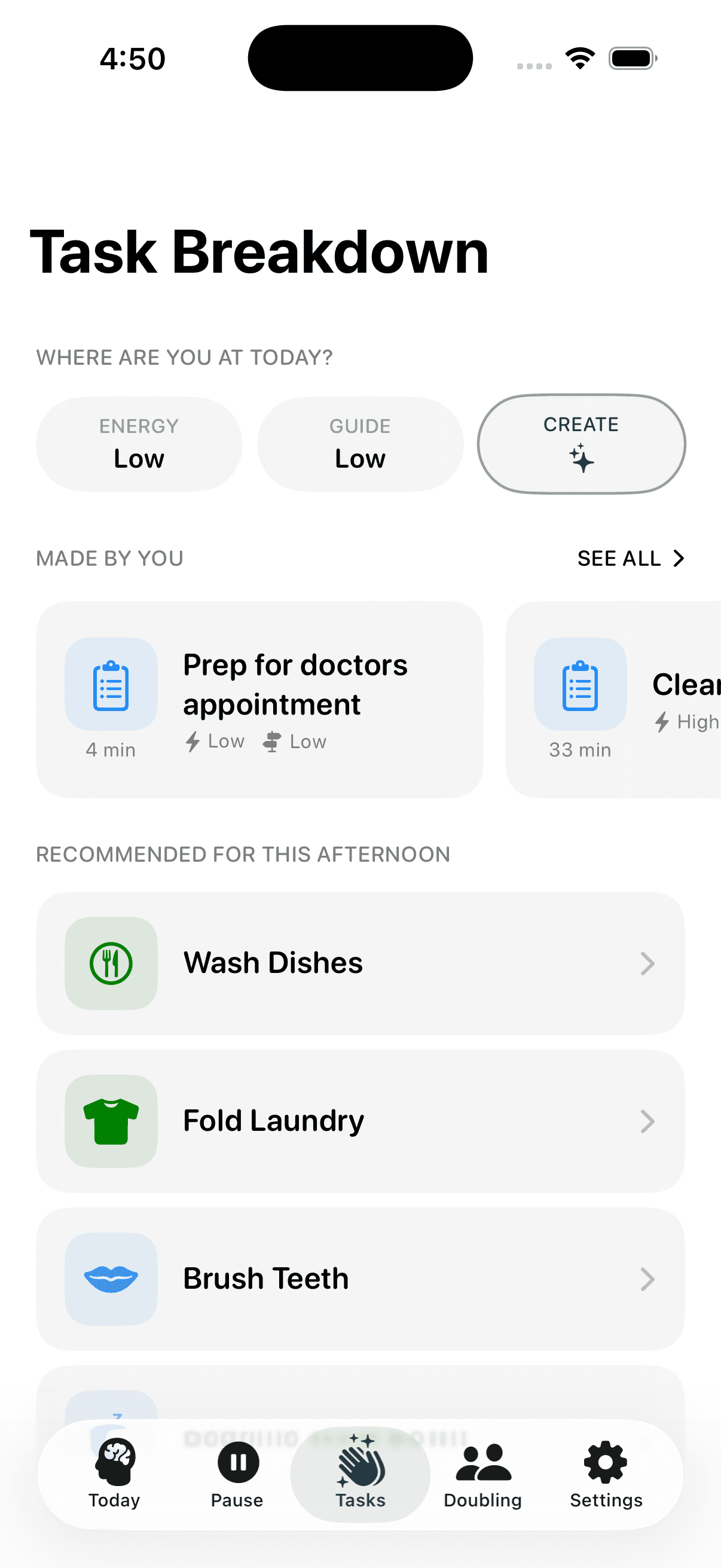Tap the lightning energy indicator on Prep task
721x1568 pixels.
click(x=194, y=742)
